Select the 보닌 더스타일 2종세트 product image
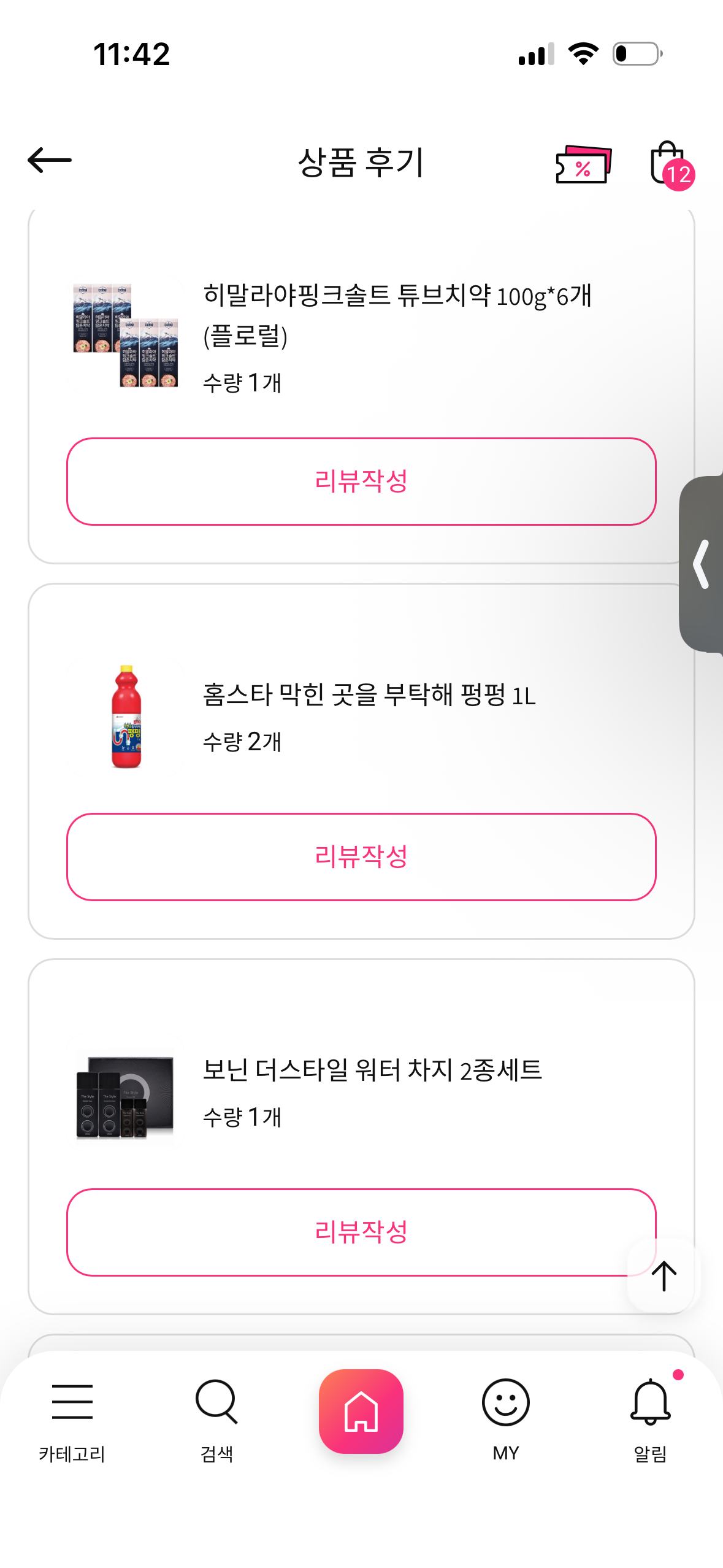723x1568 pixels. [126, 1096]
